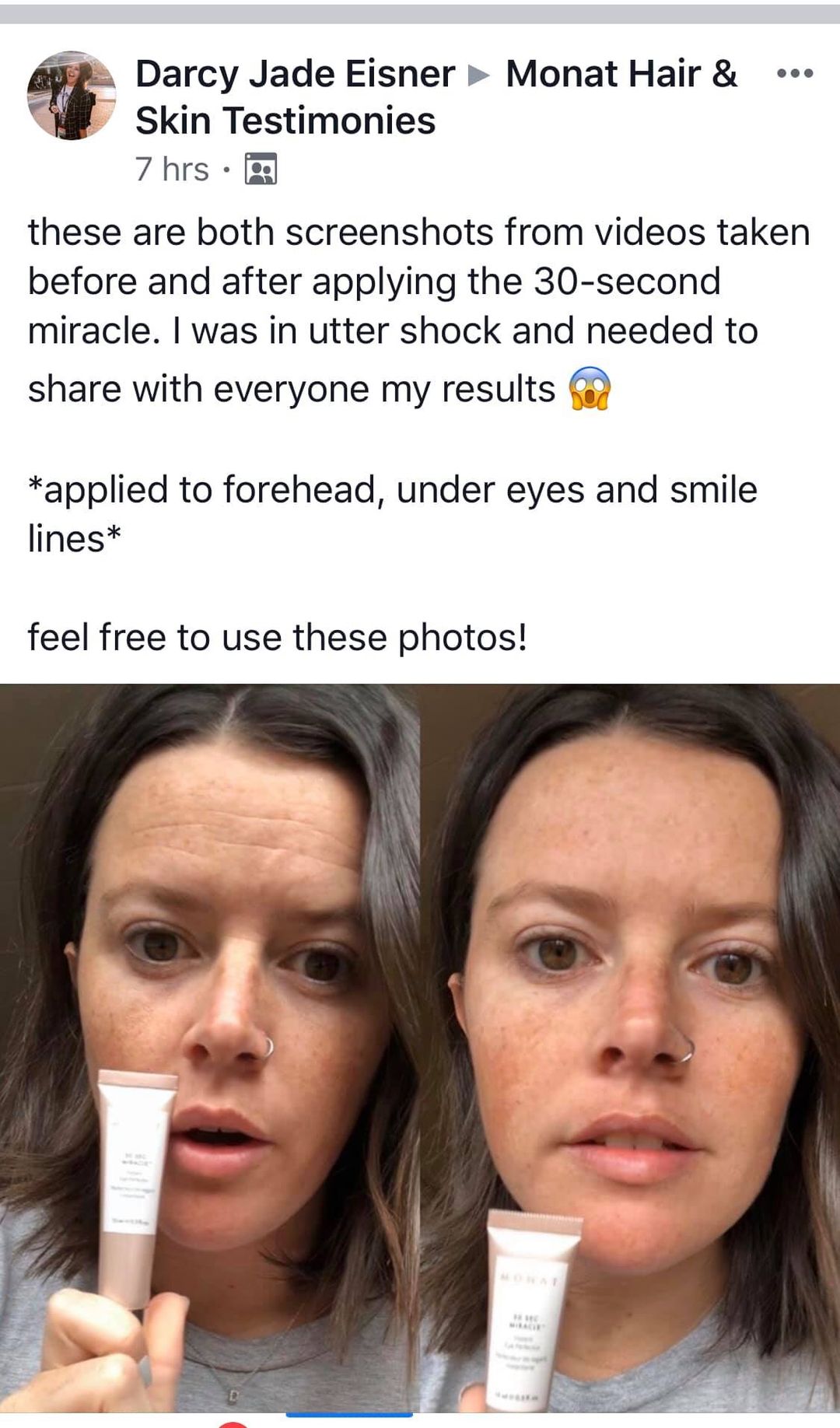Open the post's three-dot options menu
Viewport: 840px width, 1428px height.
click(x=795, y=74)
